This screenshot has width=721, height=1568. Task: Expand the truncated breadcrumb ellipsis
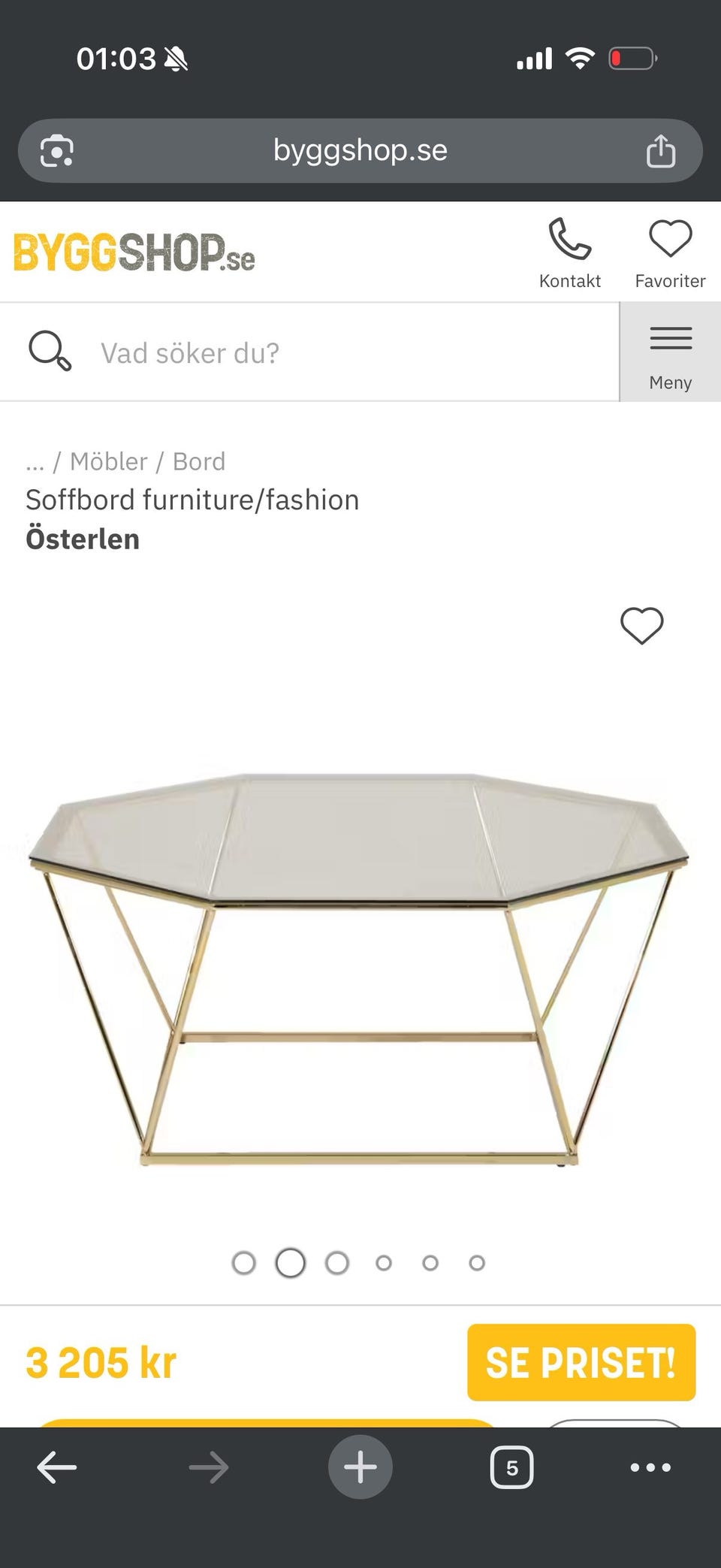point(36,461)
